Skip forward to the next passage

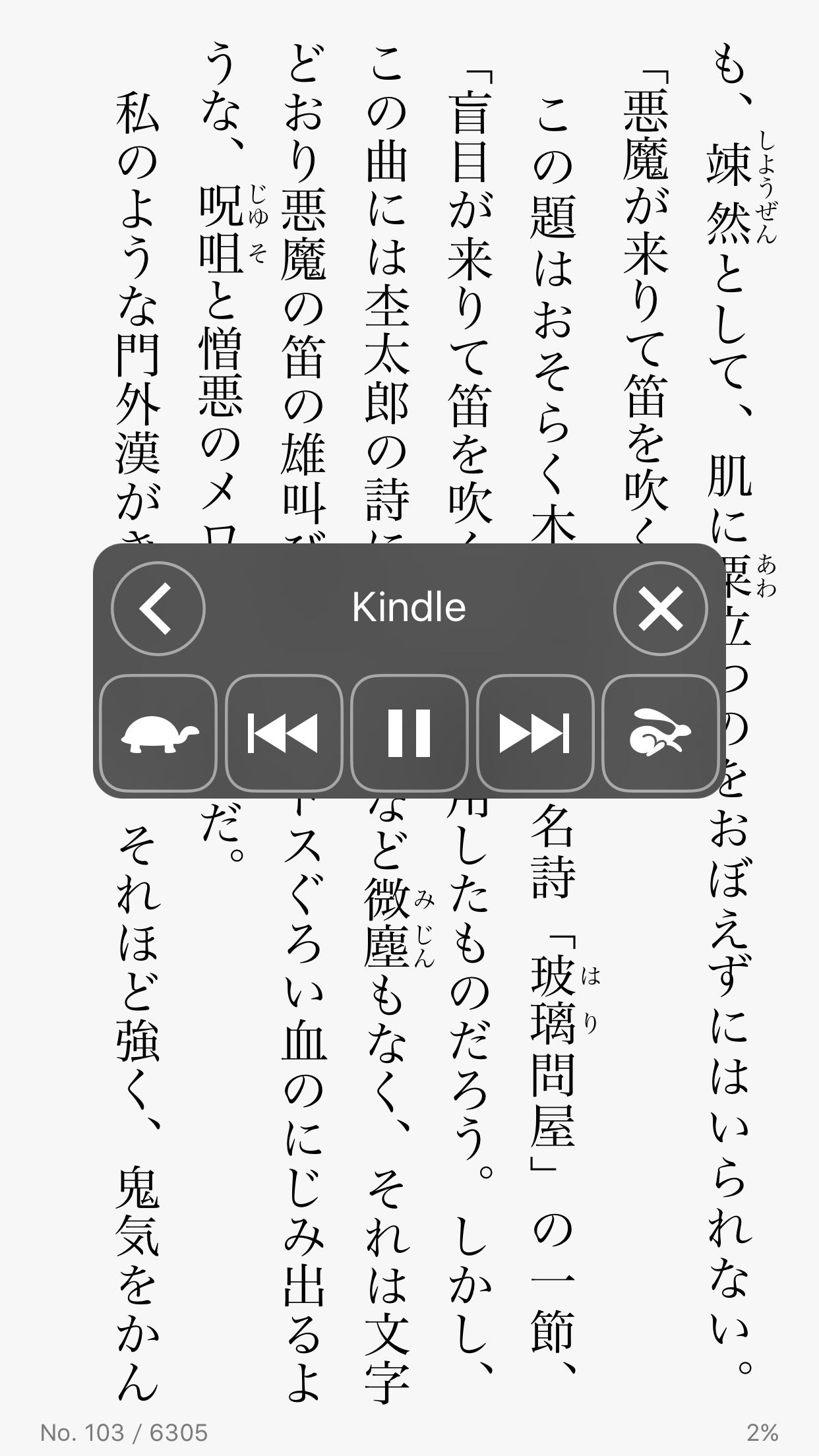point(535,733)
